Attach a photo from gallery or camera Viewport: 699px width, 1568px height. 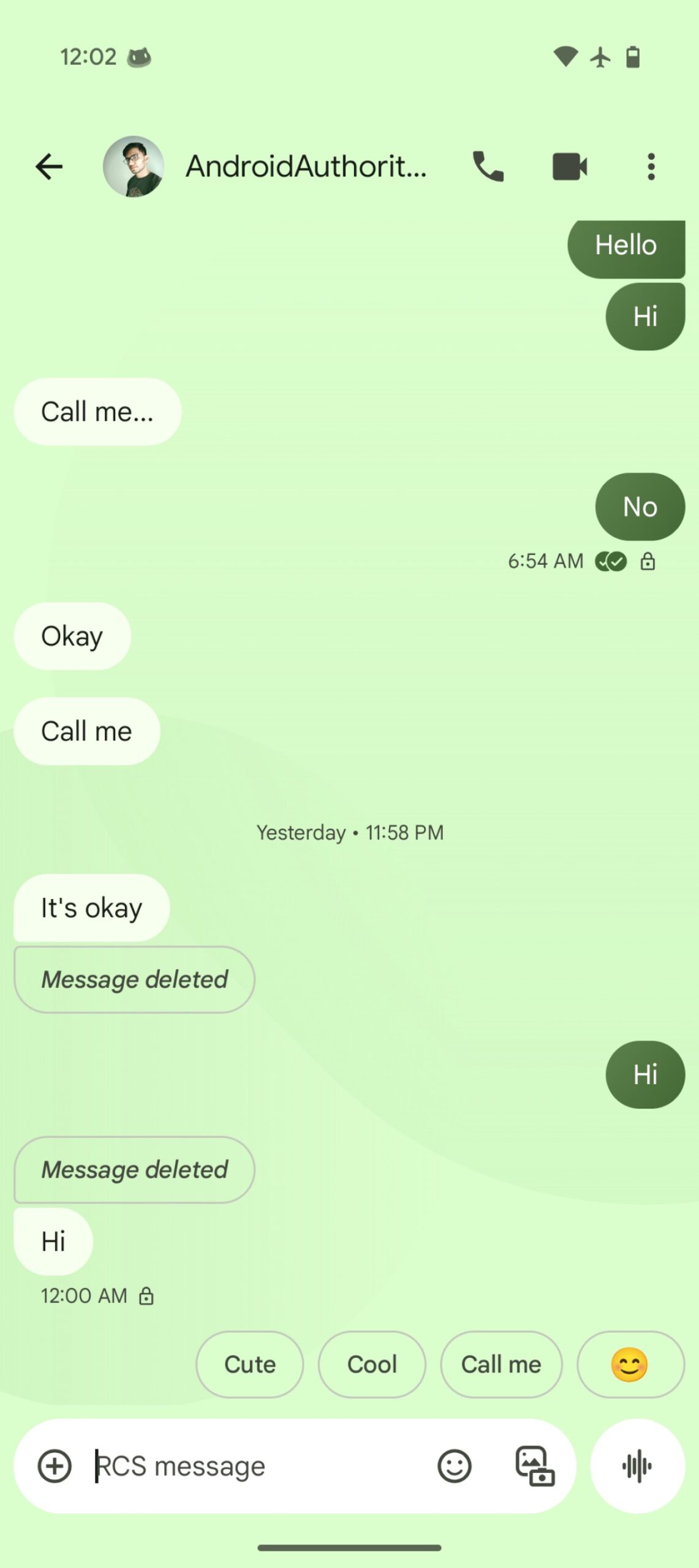pyautogui.click(x=534, y=1466)
